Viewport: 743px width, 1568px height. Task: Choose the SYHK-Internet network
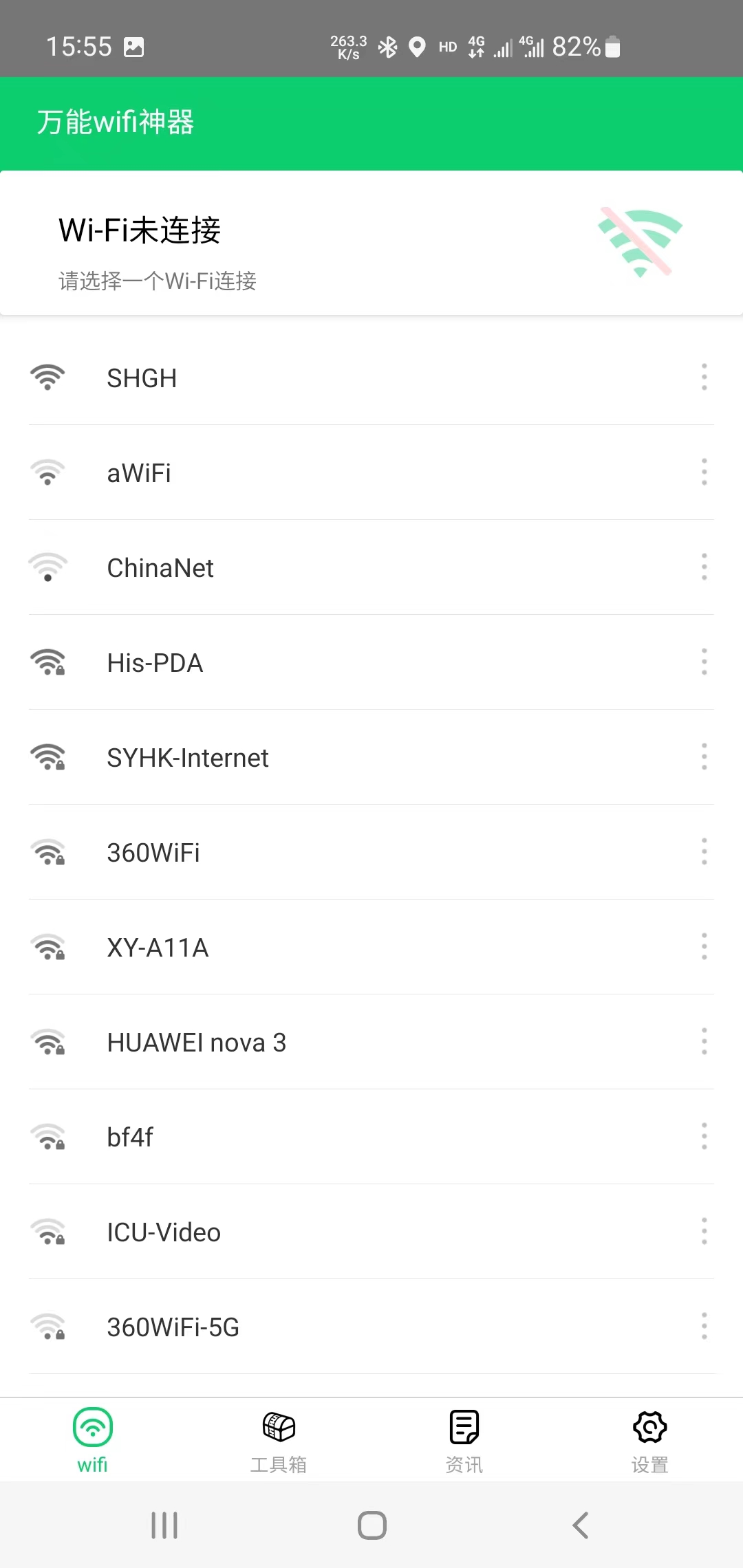tap(371, 757)
